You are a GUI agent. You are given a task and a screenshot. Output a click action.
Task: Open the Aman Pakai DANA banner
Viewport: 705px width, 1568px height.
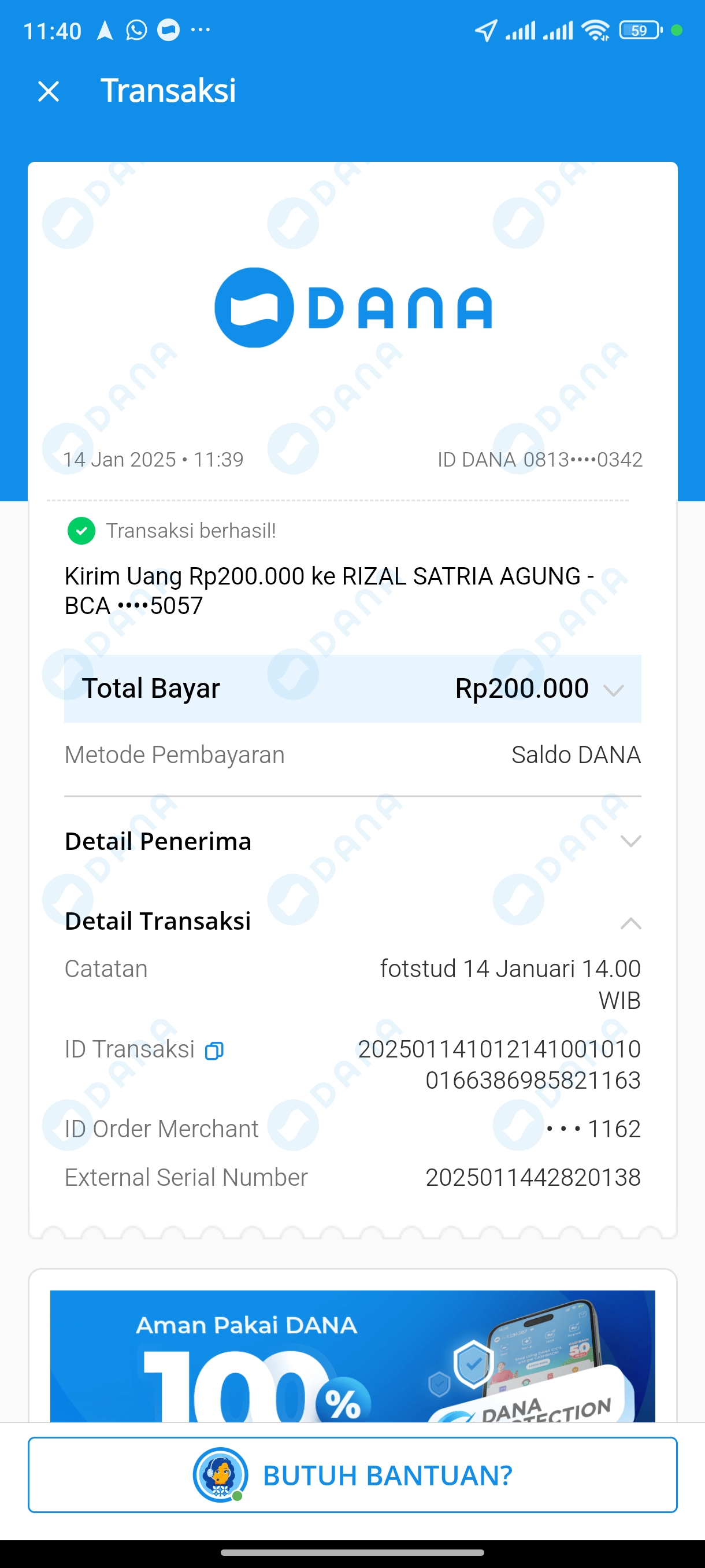[x=352, y=1356]
